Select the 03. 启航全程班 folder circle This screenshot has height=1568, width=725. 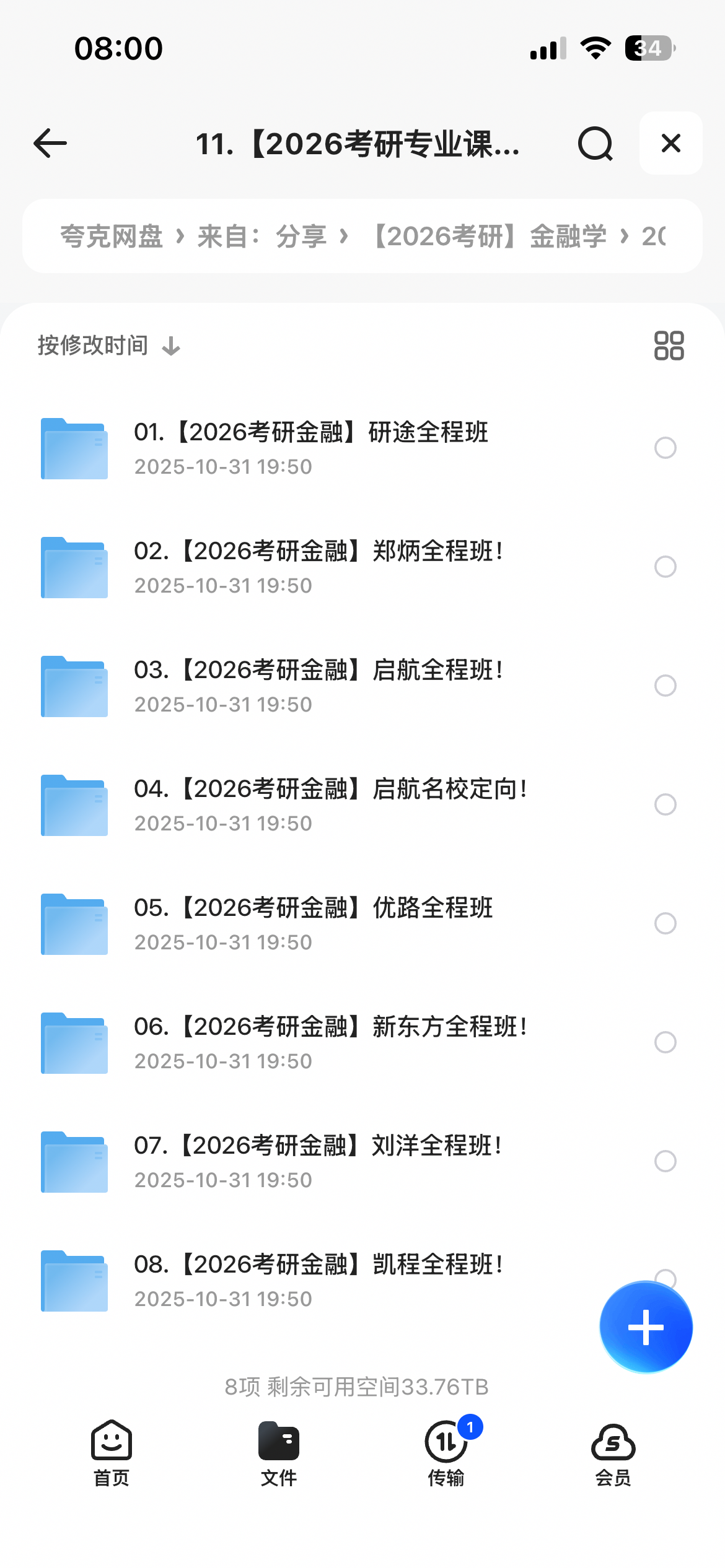click(x=665, y=686)
